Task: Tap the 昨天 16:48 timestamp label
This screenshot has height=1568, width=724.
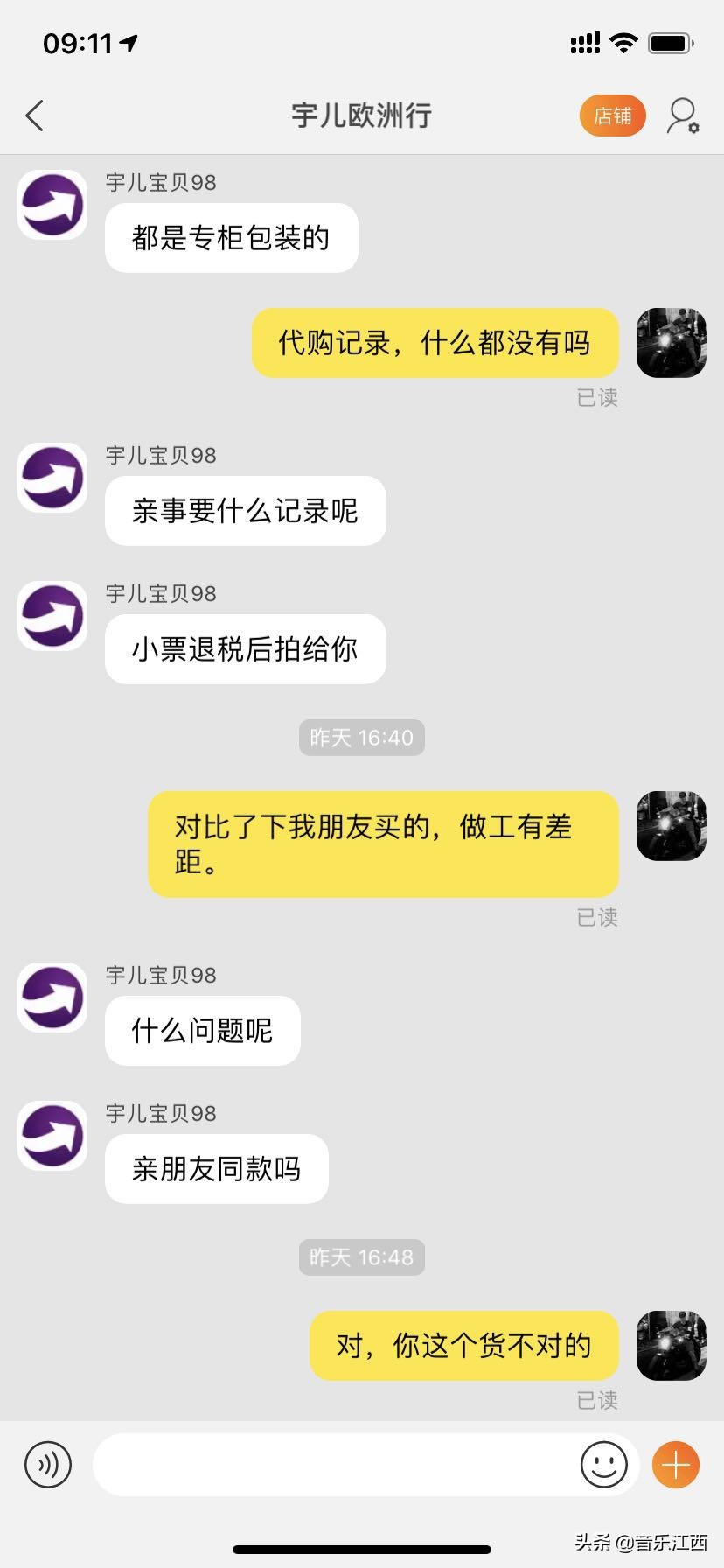Action: tap(361, 1257)
